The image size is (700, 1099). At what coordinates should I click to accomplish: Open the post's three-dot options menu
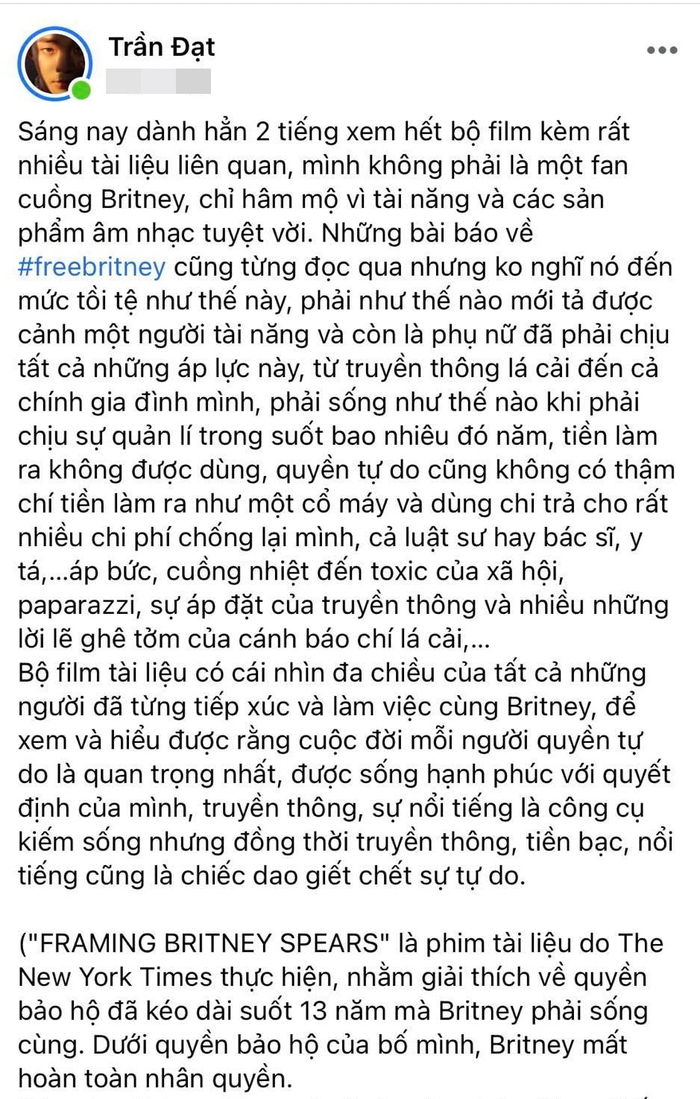(x=662, y=50)
